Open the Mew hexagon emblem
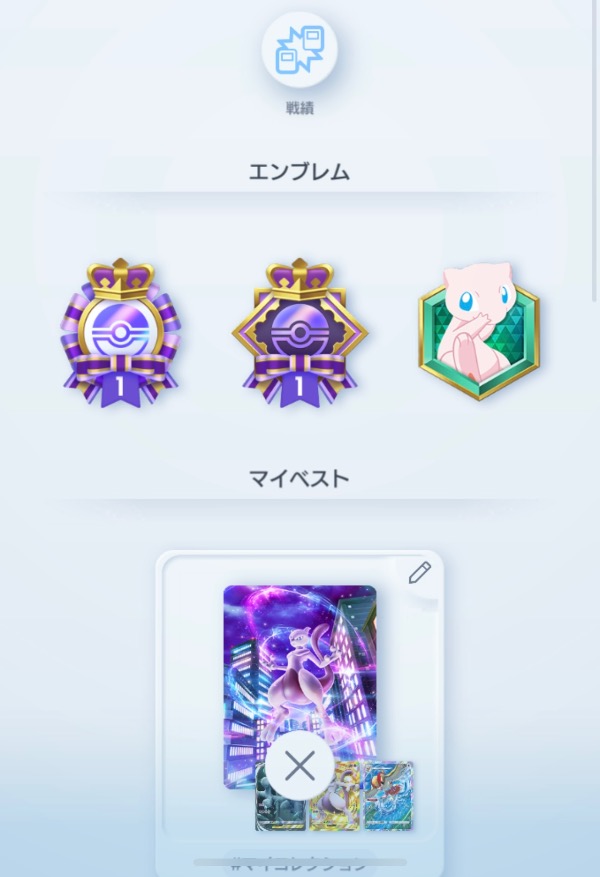 [478, 330]
